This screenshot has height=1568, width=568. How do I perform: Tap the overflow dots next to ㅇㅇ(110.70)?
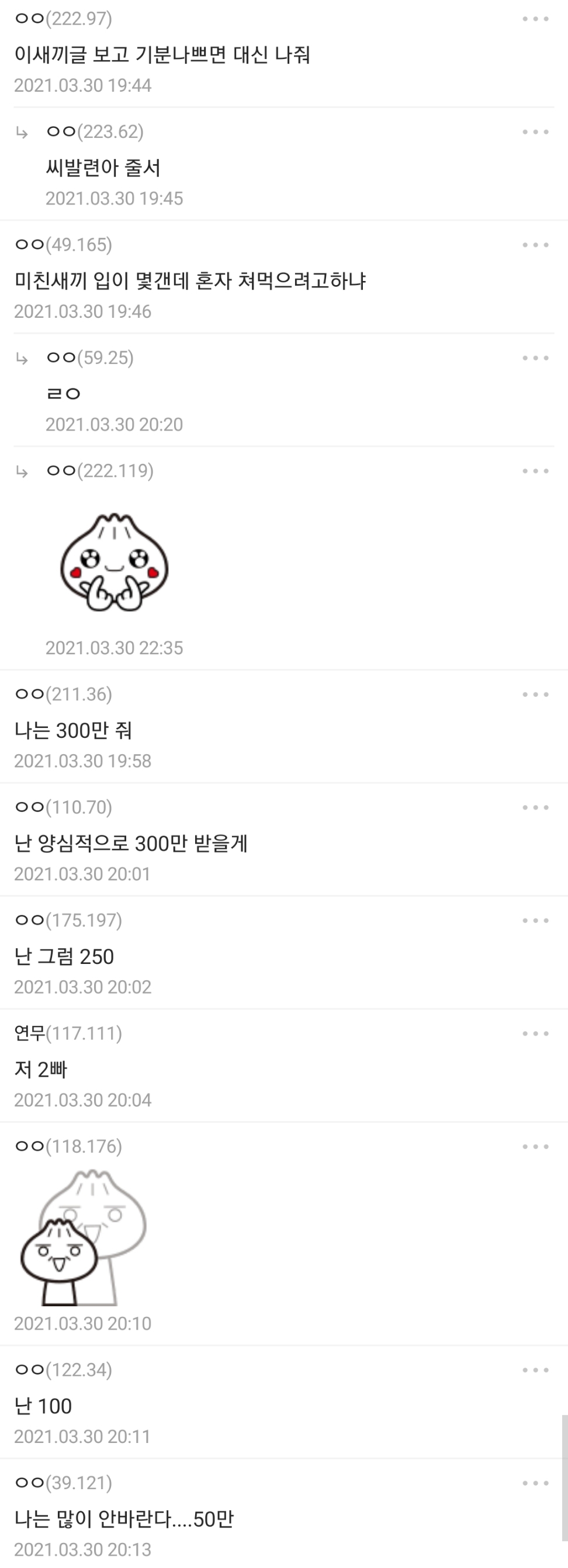[535, 808]
